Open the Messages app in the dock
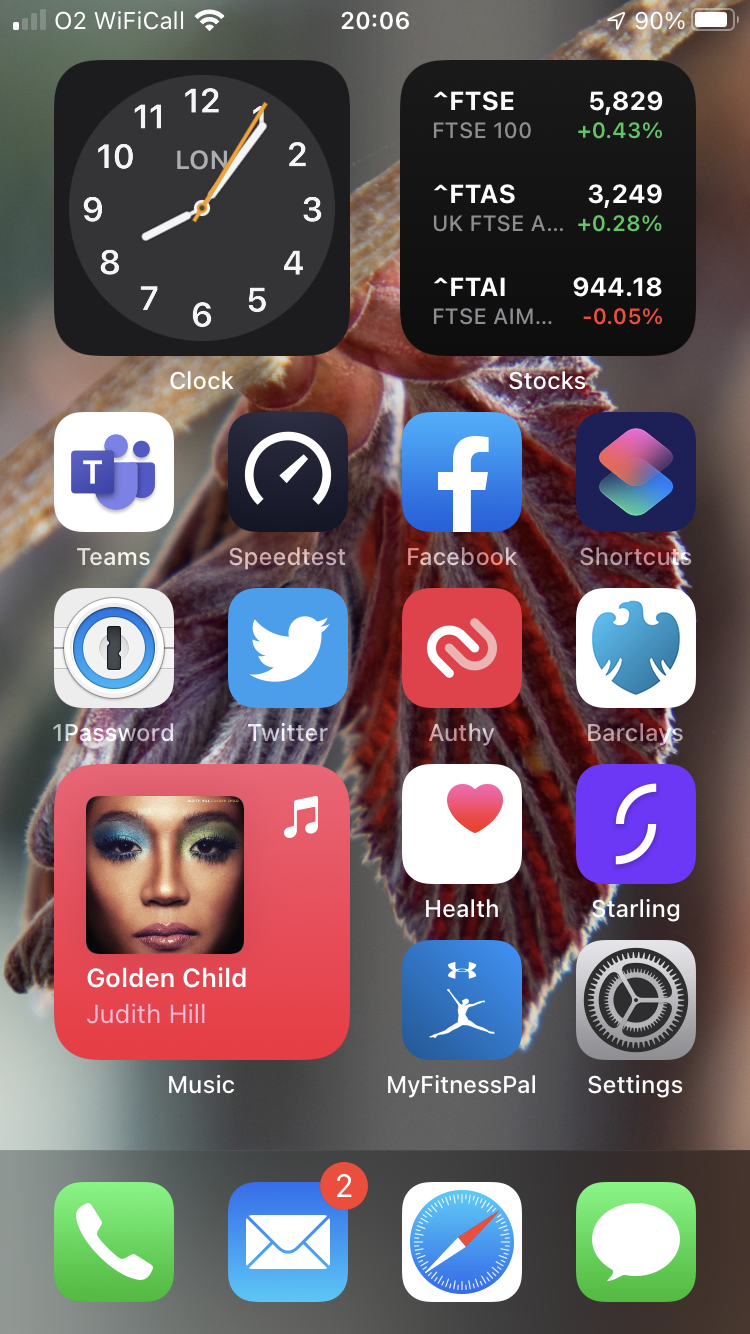750x1334 pixels. [x=636, y=1242]
